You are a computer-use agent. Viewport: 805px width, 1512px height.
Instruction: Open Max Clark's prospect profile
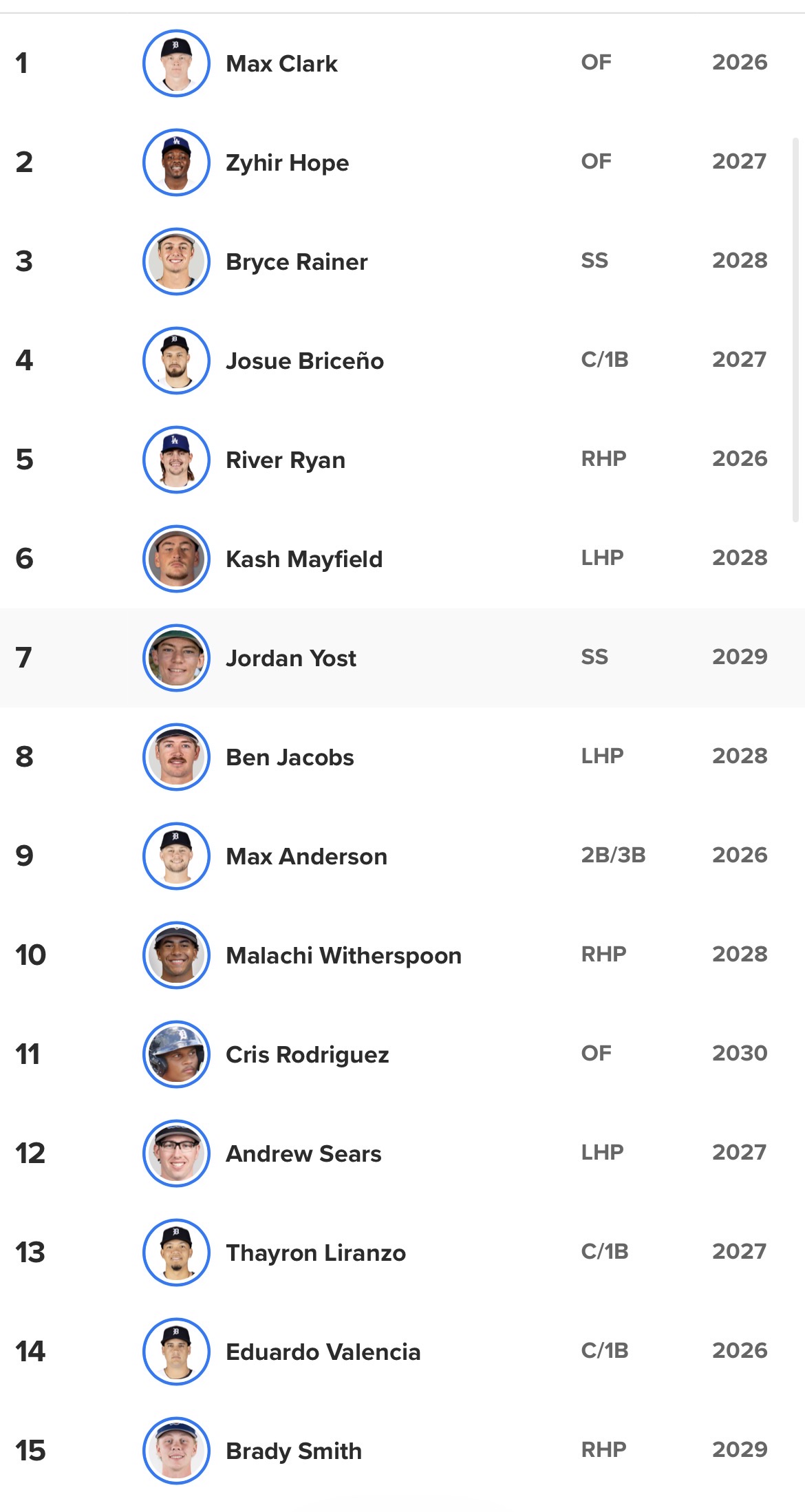(x=402, y=63)
